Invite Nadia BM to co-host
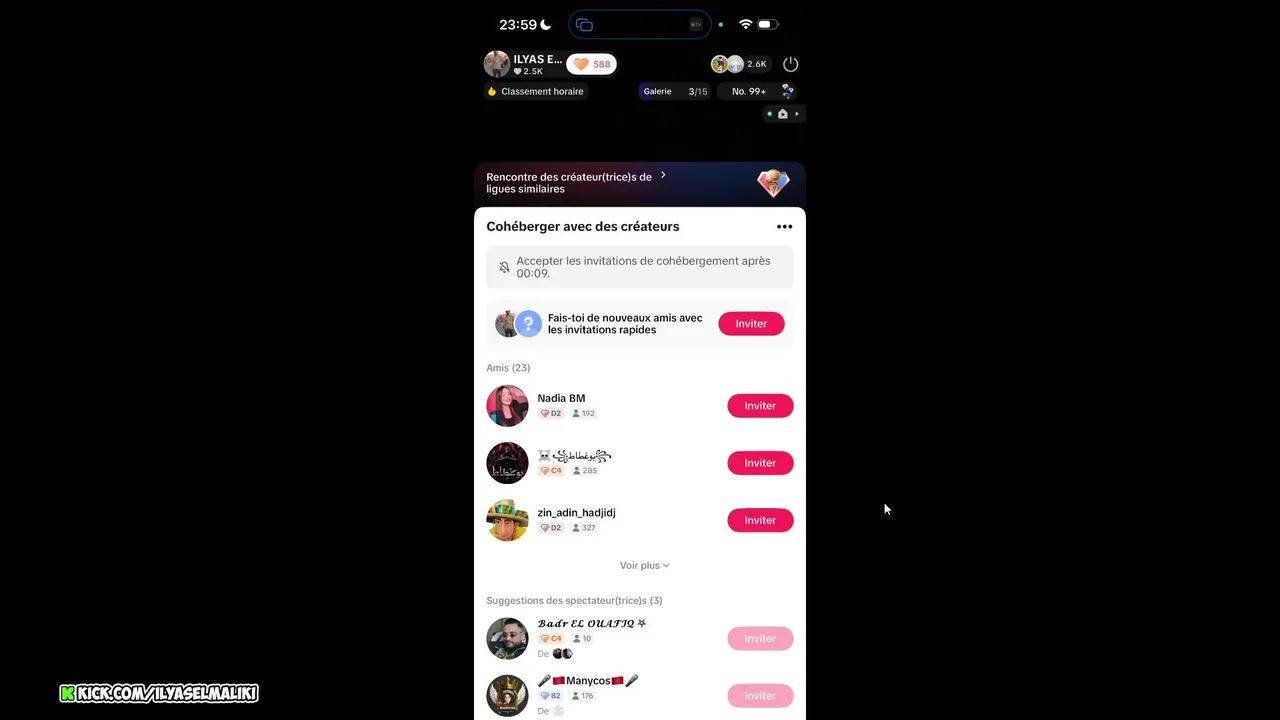The height and width of the screenshot is (720, 1280). [x=760, y=406]
